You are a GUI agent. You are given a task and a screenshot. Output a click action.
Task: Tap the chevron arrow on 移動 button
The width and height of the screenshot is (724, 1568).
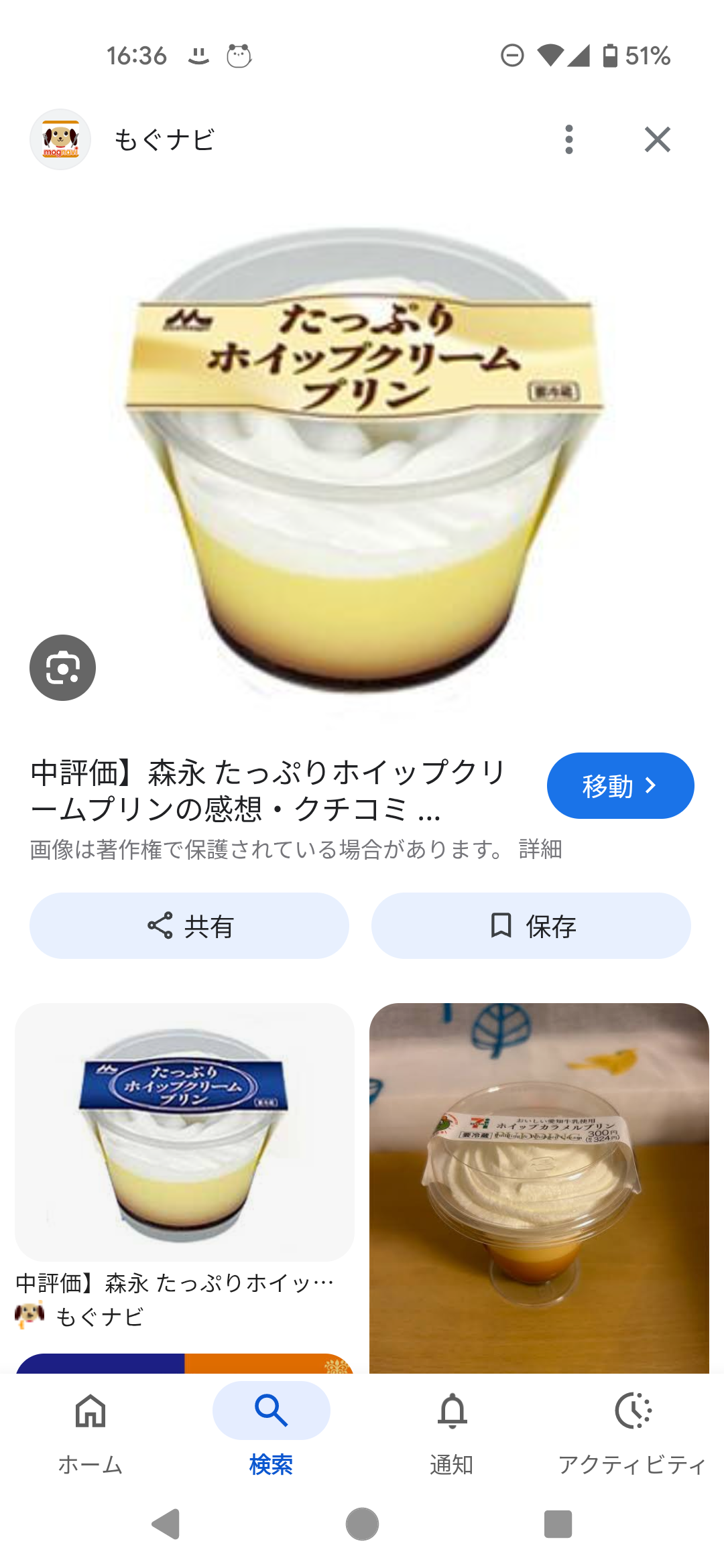[649, 785]
